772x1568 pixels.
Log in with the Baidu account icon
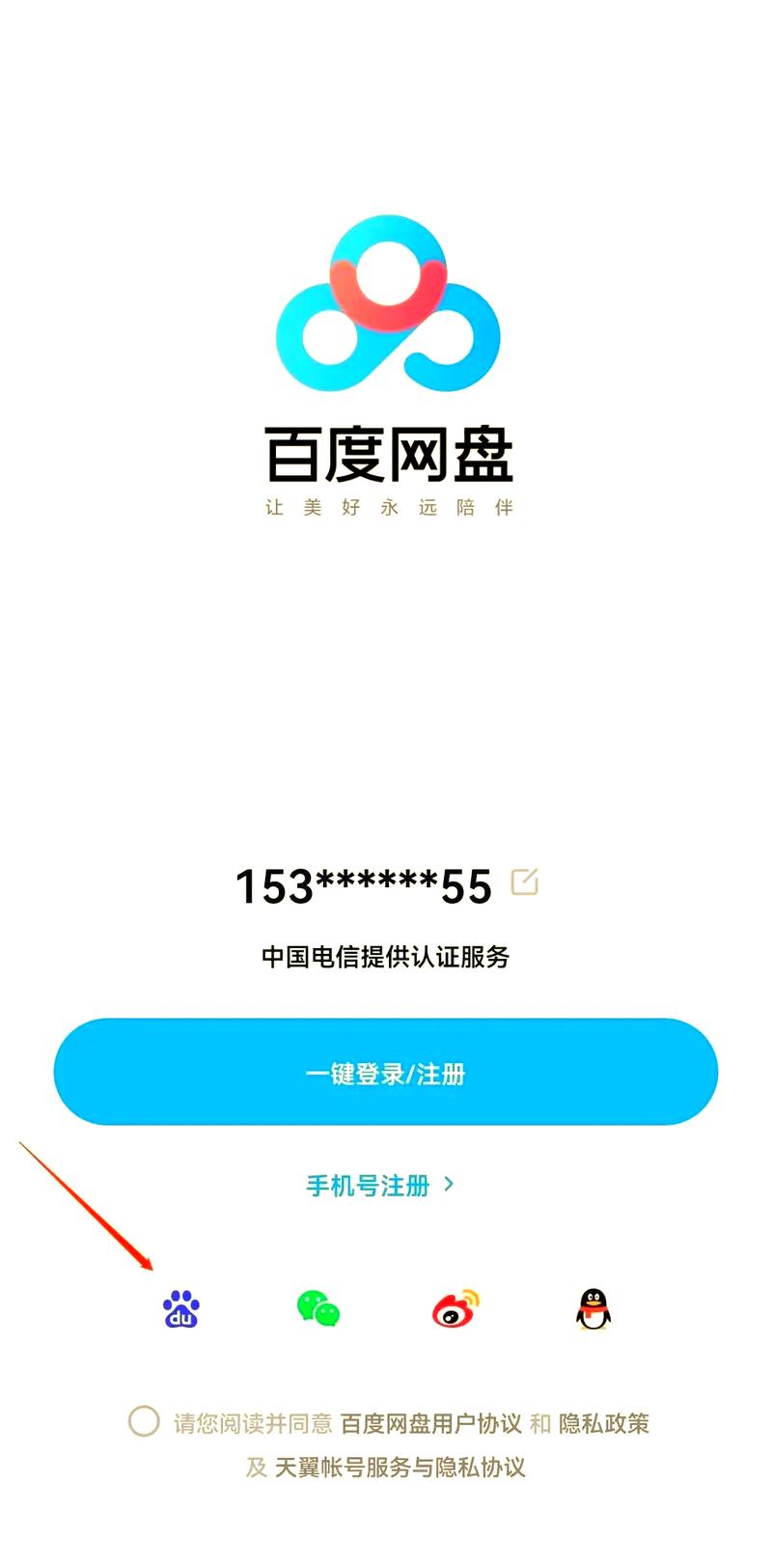[179, 1309]
